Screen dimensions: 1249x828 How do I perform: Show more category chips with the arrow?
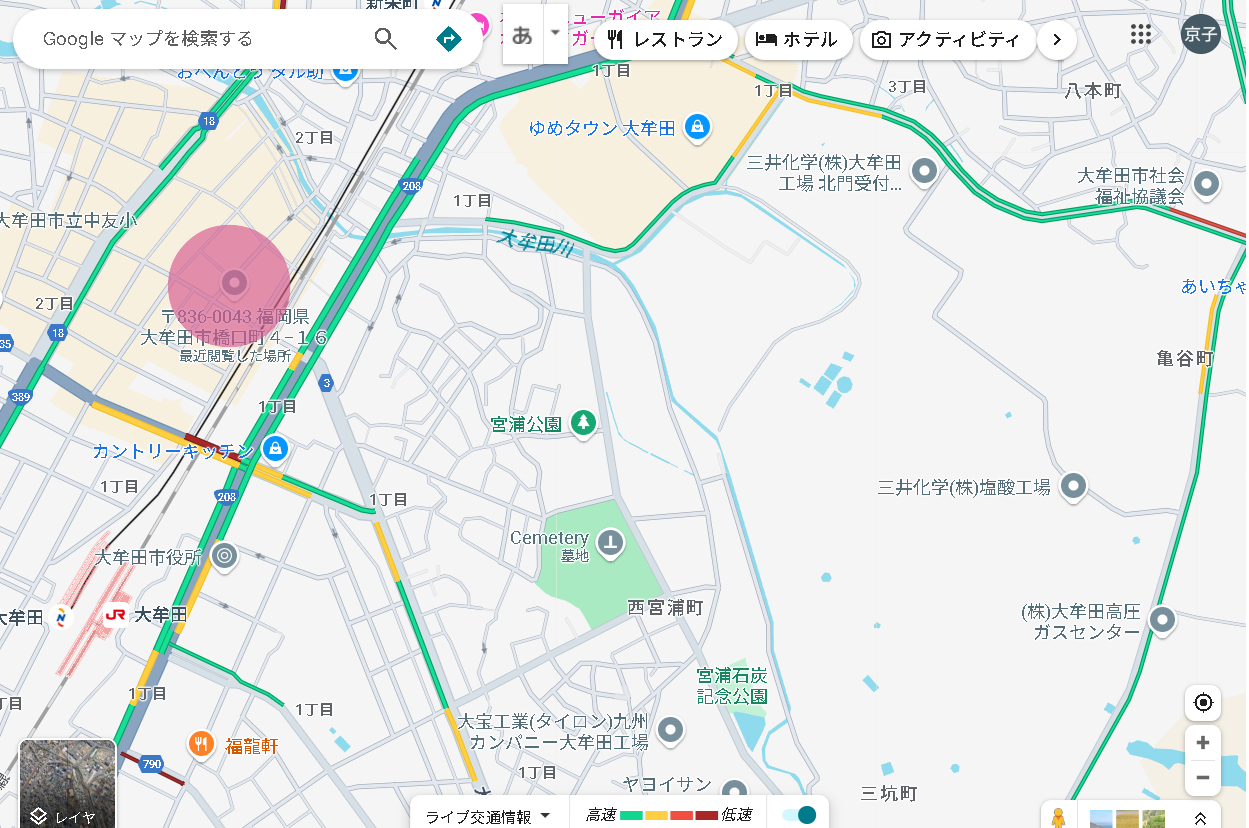click(1056, 40)
